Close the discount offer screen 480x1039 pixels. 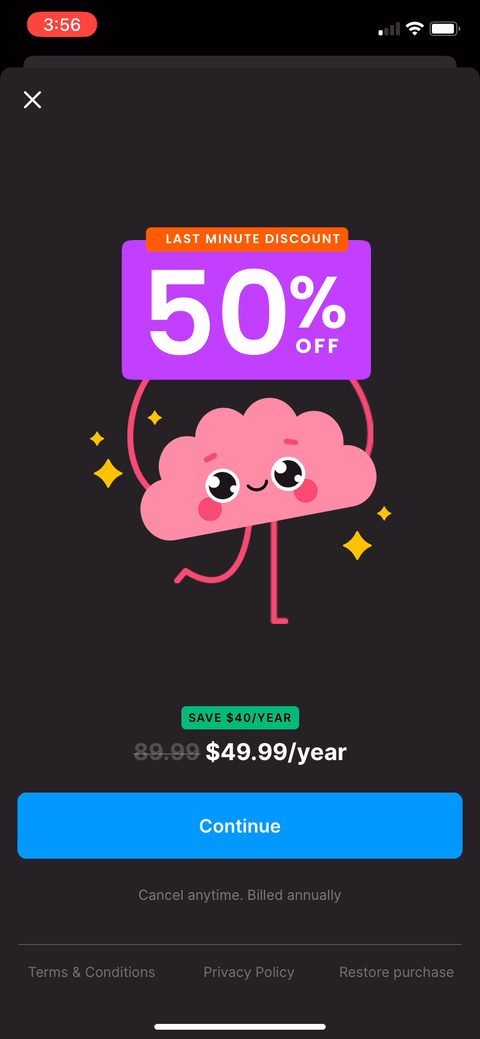point(32,100)
